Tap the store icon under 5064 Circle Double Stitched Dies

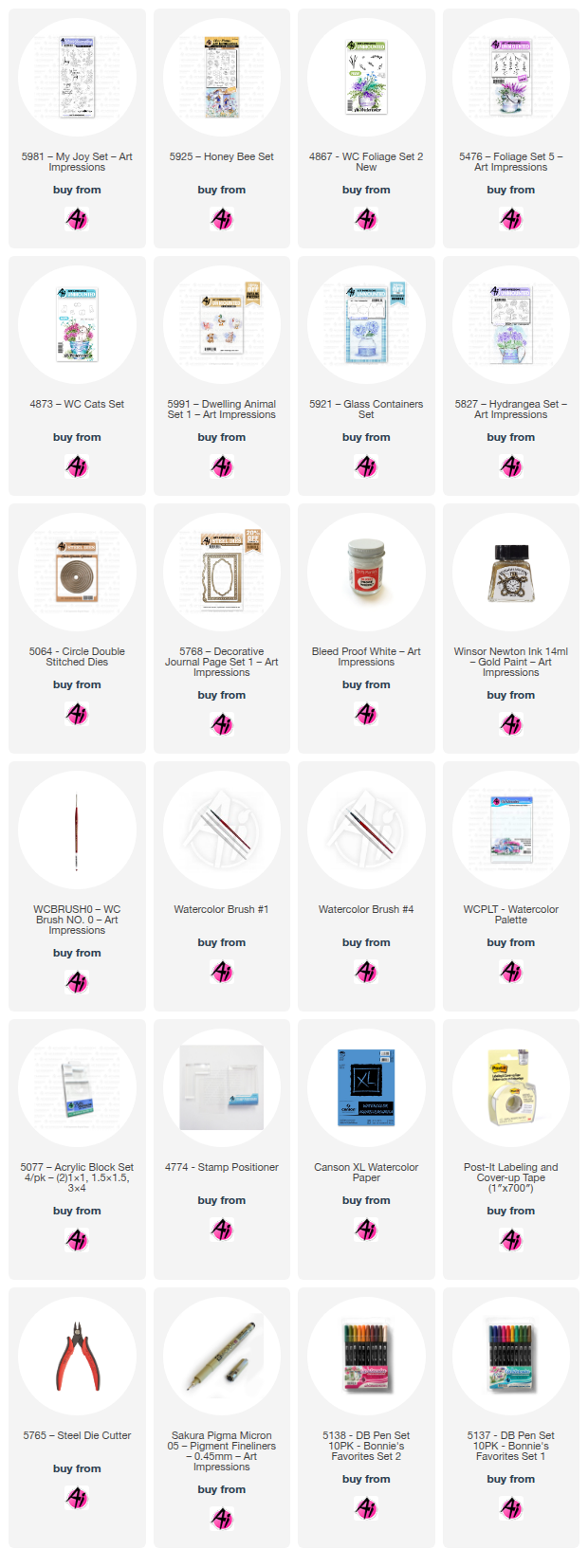[77, 715]
